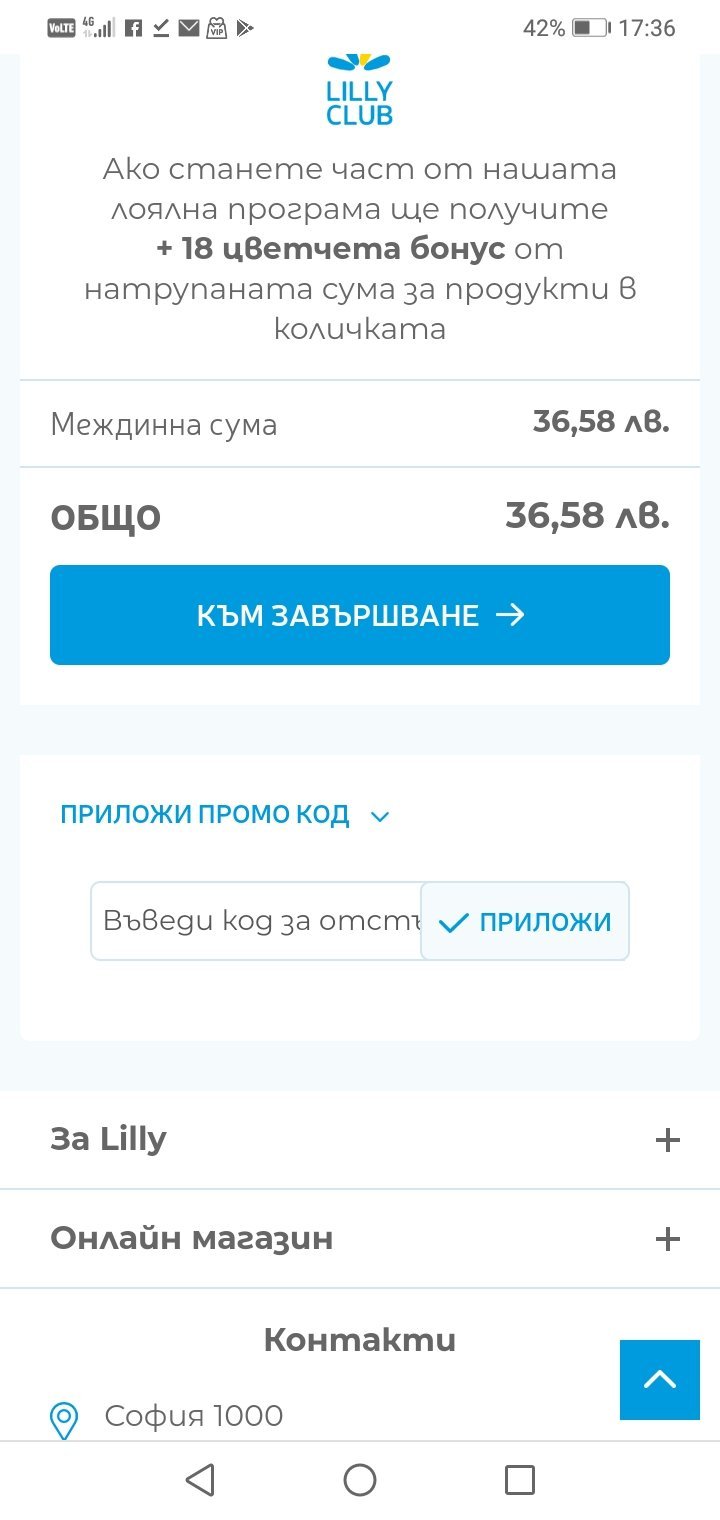Apply the promo code with ПРИЛОЖИ
The height and width of the screenshot is (1520, 720).
tap(525, 921)
